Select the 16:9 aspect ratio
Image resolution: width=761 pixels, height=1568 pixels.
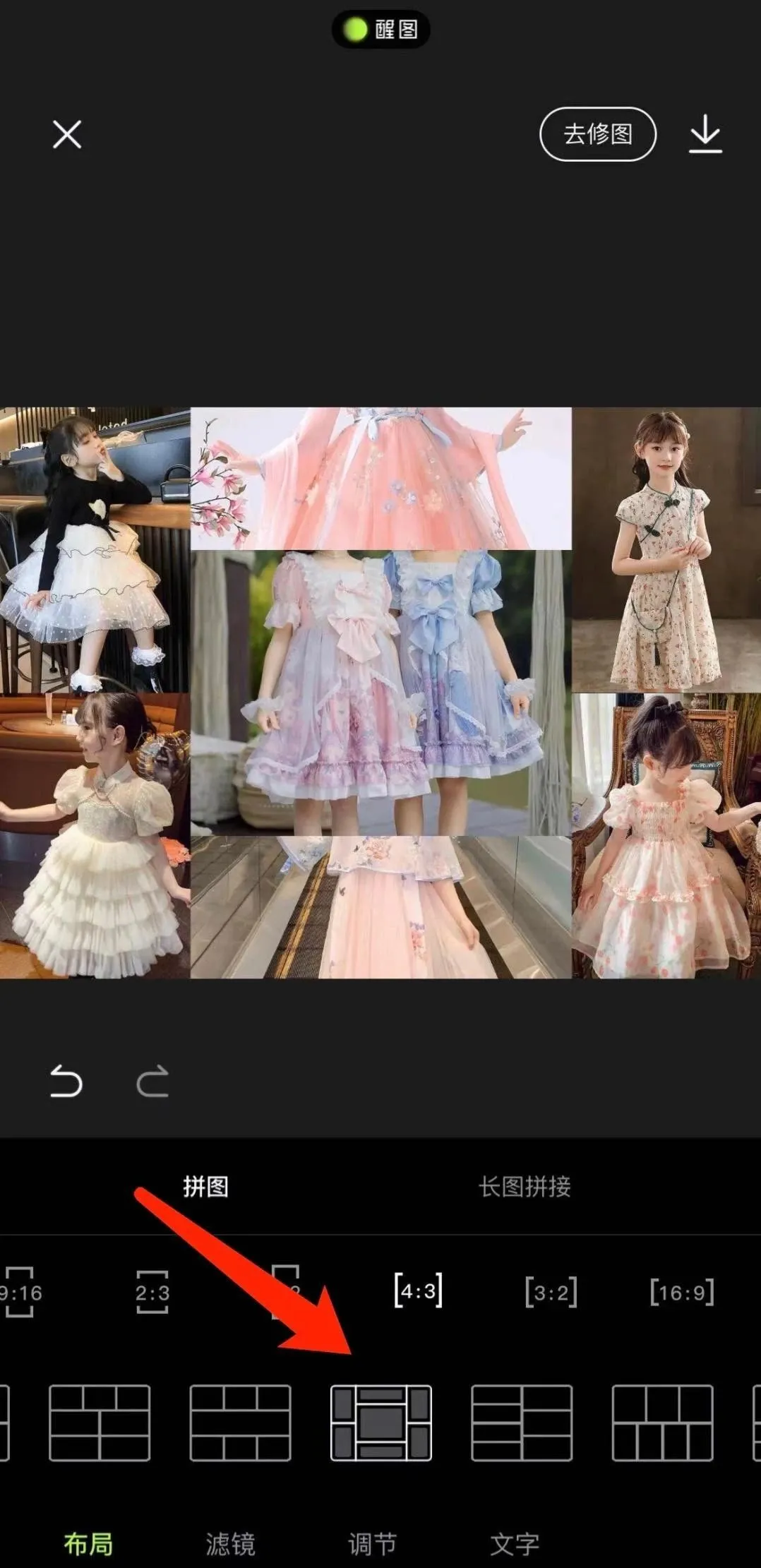(x=682, y=1292)
